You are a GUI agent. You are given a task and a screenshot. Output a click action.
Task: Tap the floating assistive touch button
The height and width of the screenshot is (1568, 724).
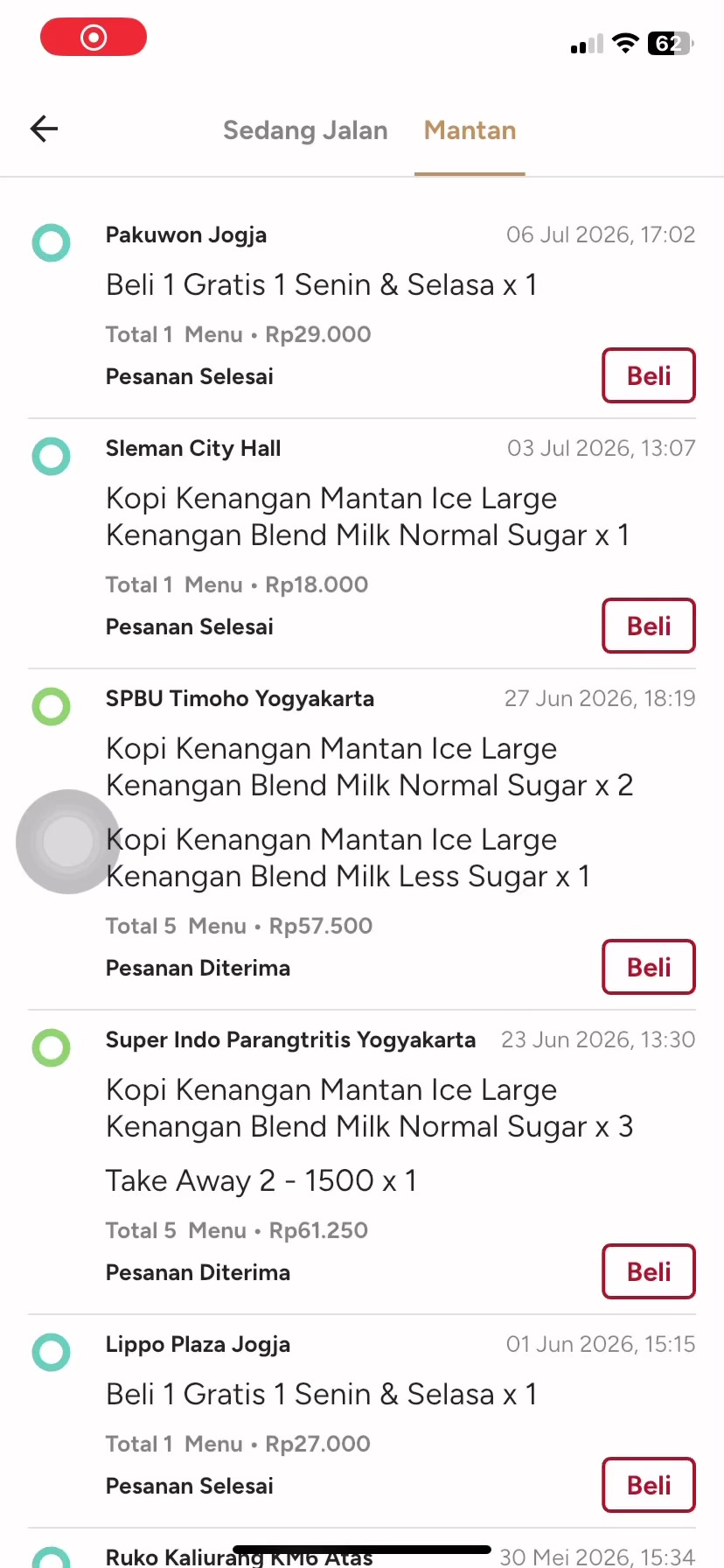[x=68, y=842]
